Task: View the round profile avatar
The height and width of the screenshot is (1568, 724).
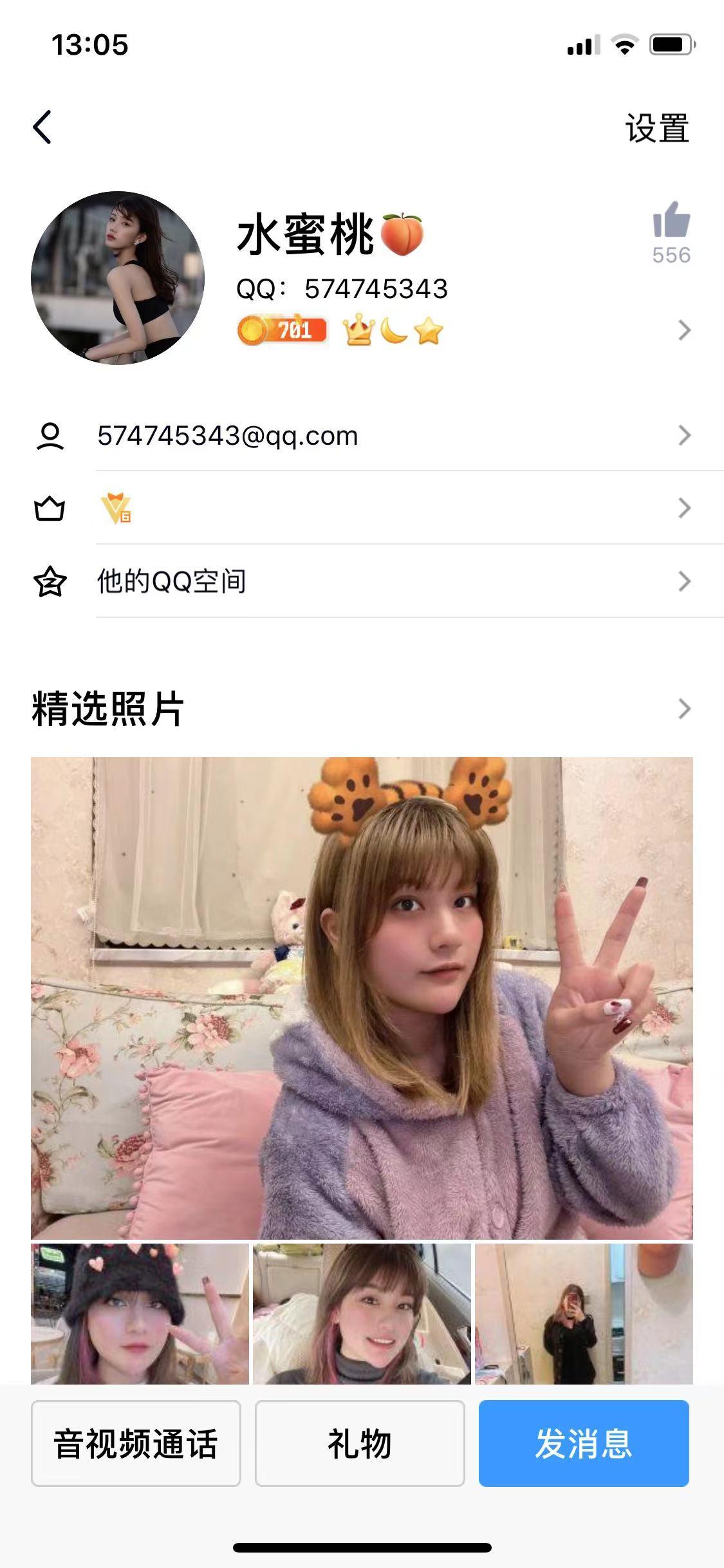Action: click(118, 277)
